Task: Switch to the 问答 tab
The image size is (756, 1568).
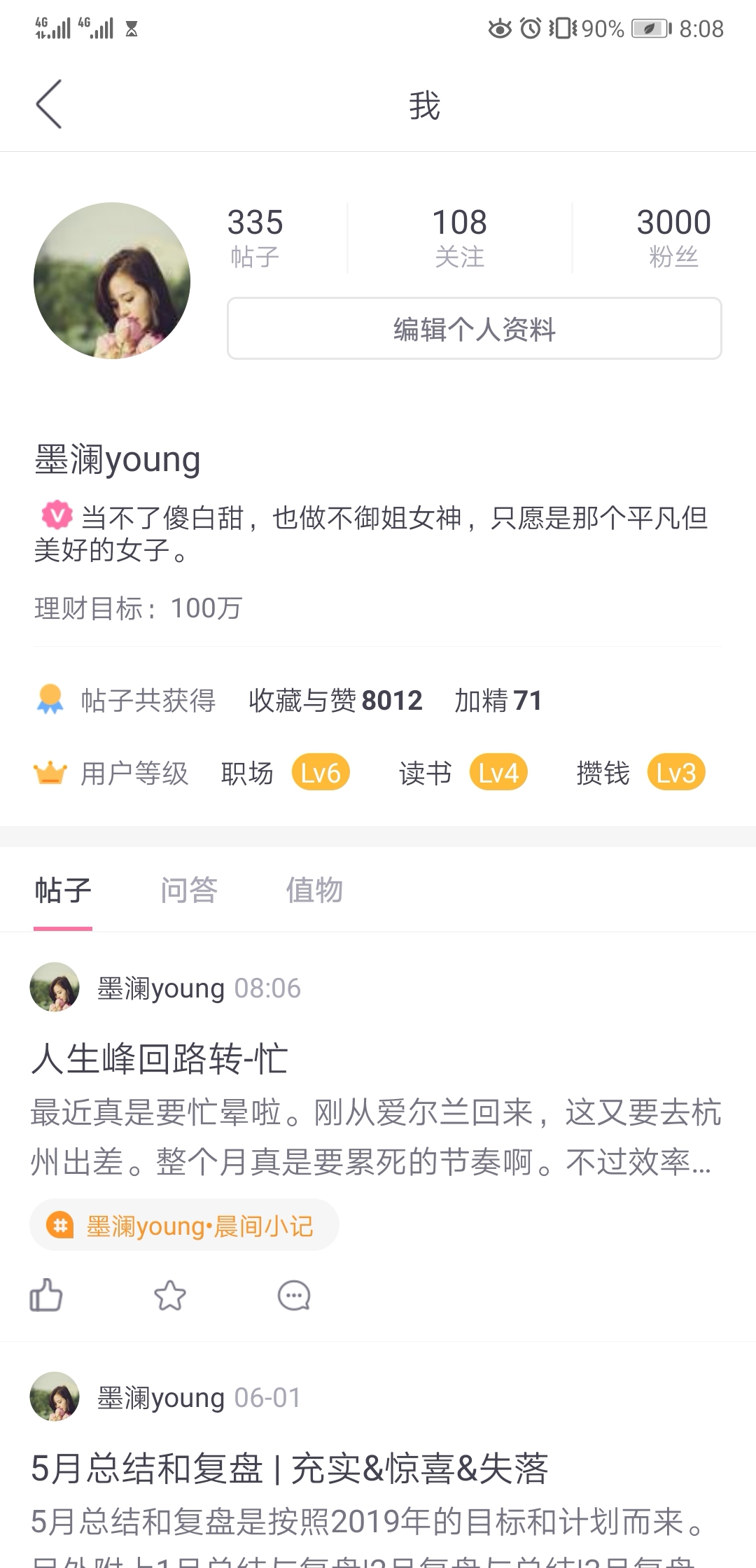Action: click(188, 890)
